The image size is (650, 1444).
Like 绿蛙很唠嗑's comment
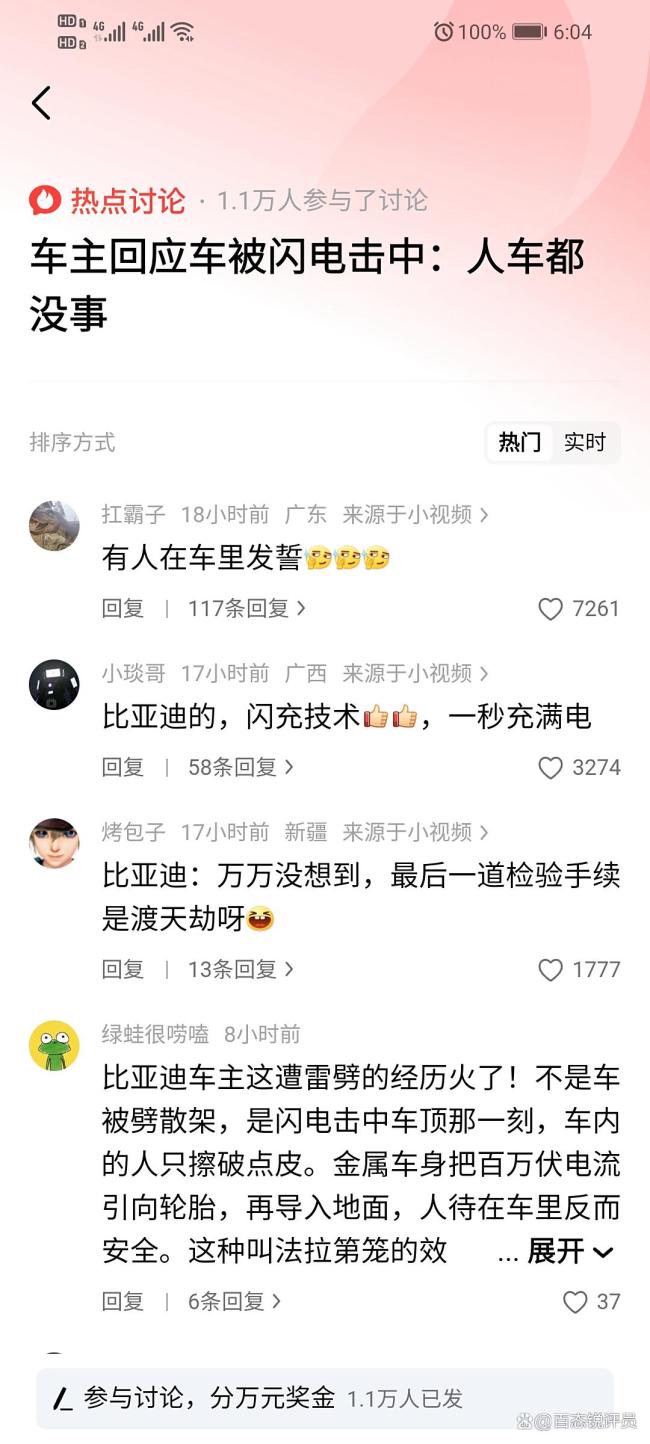coord(575,1302)
